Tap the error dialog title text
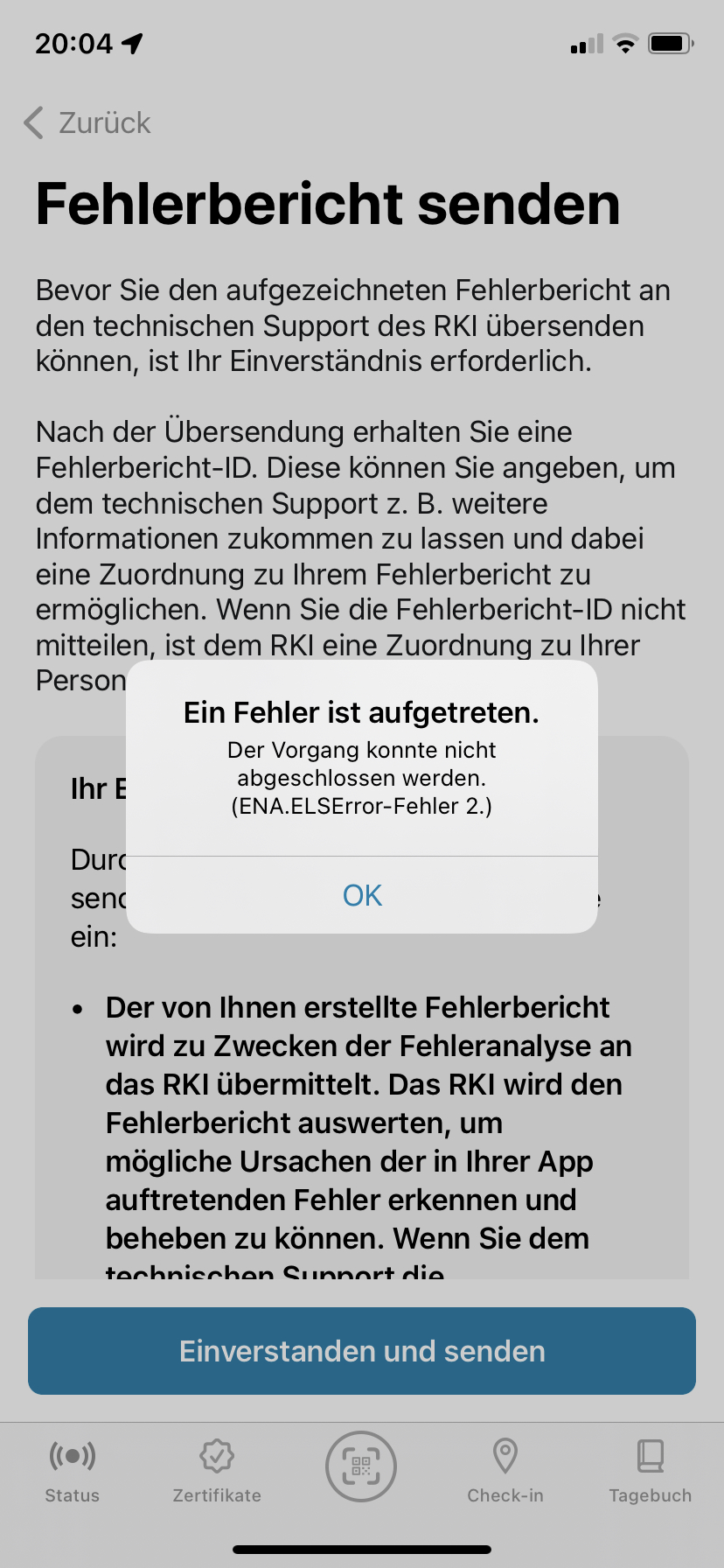 point(362,712)
